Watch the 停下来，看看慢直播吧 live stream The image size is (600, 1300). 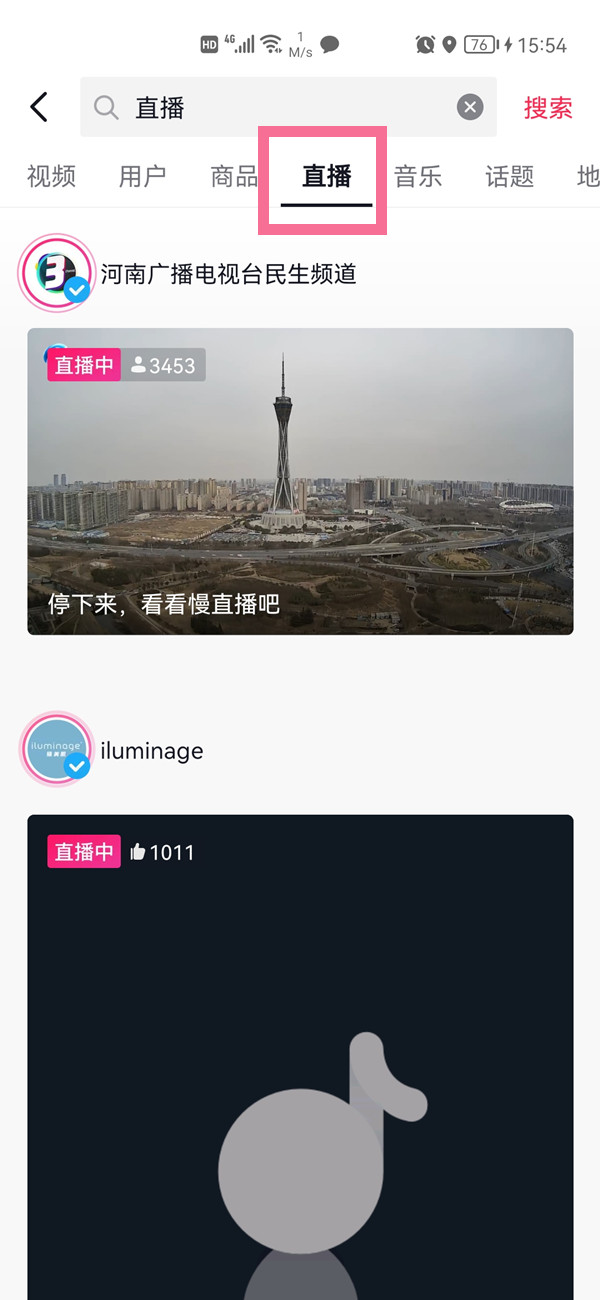pyautogui.click(x=300, y=481)
